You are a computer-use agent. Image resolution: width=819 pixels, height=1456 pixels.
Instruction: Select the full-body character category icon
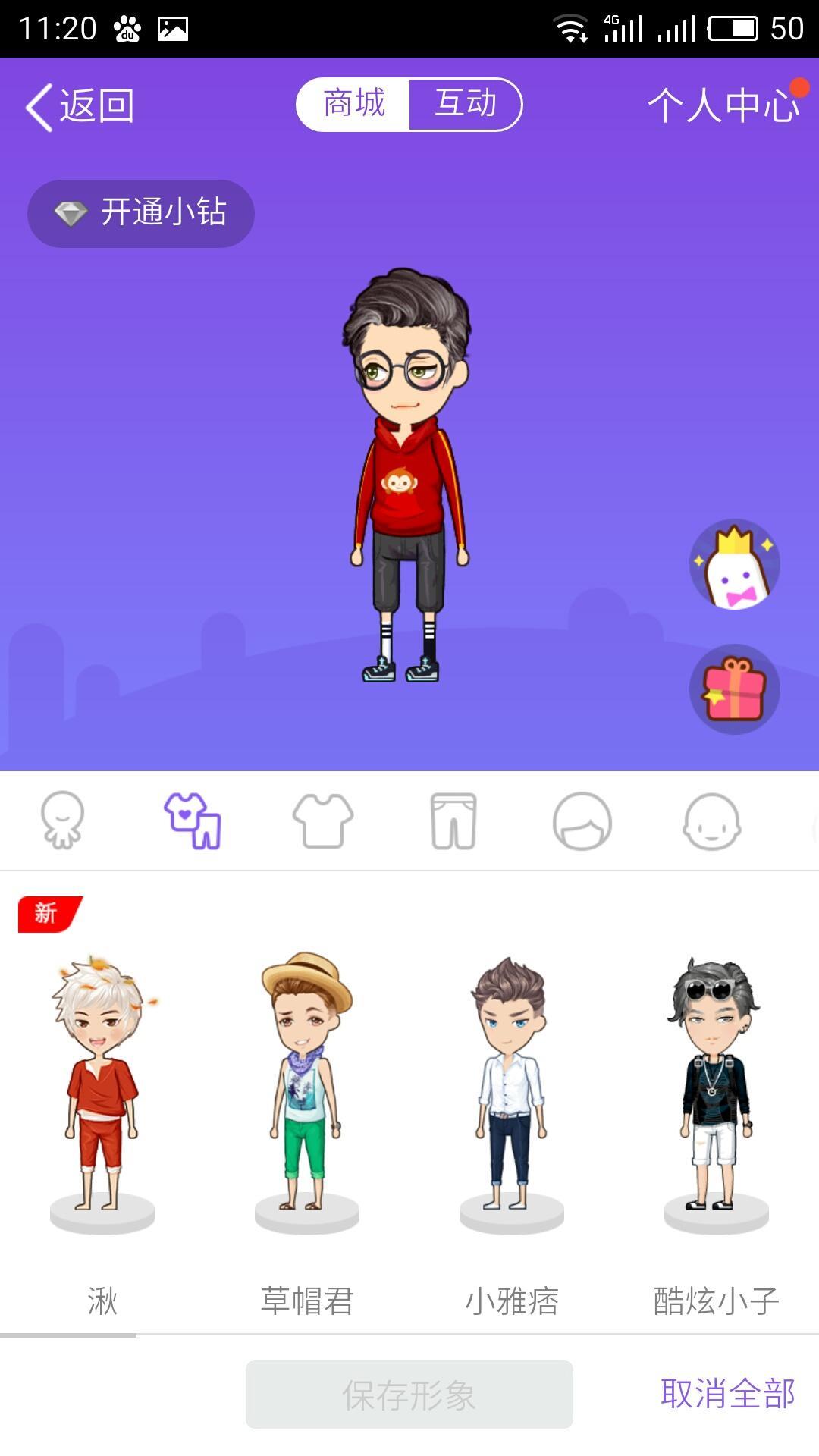pos(62,820)
